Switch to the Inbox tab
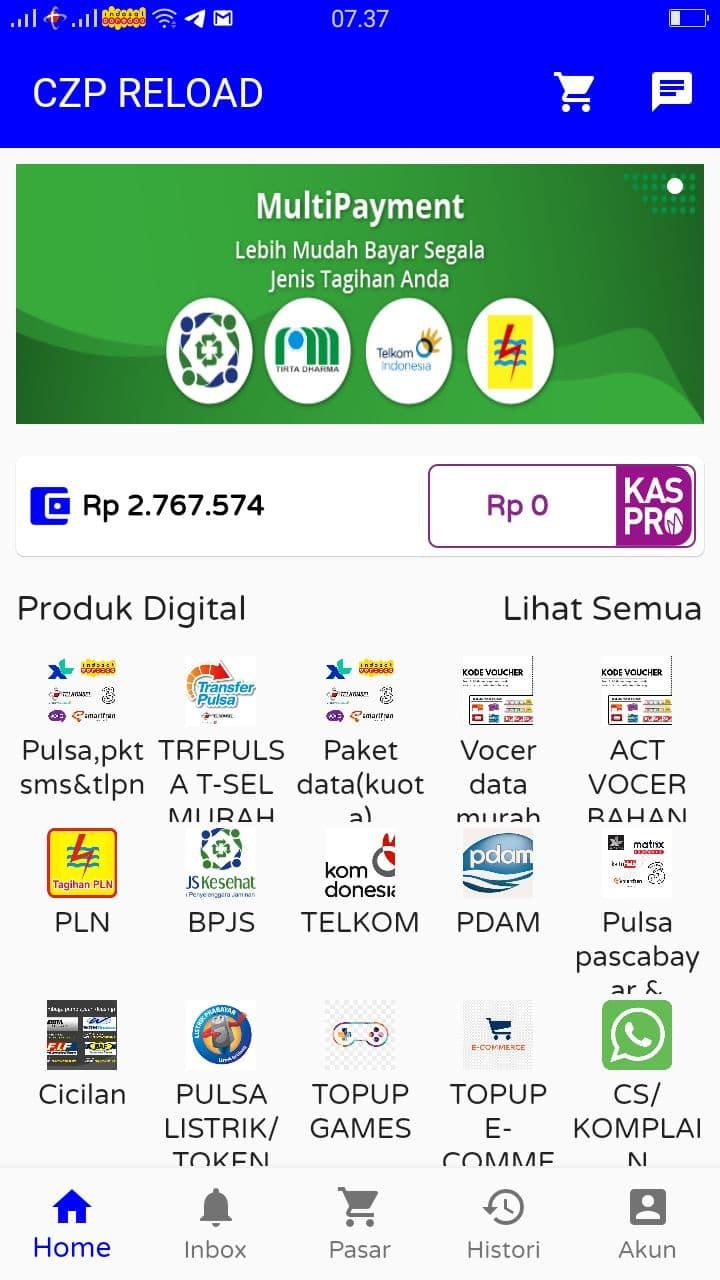720x1280 pixels. tap(215, 1226)
